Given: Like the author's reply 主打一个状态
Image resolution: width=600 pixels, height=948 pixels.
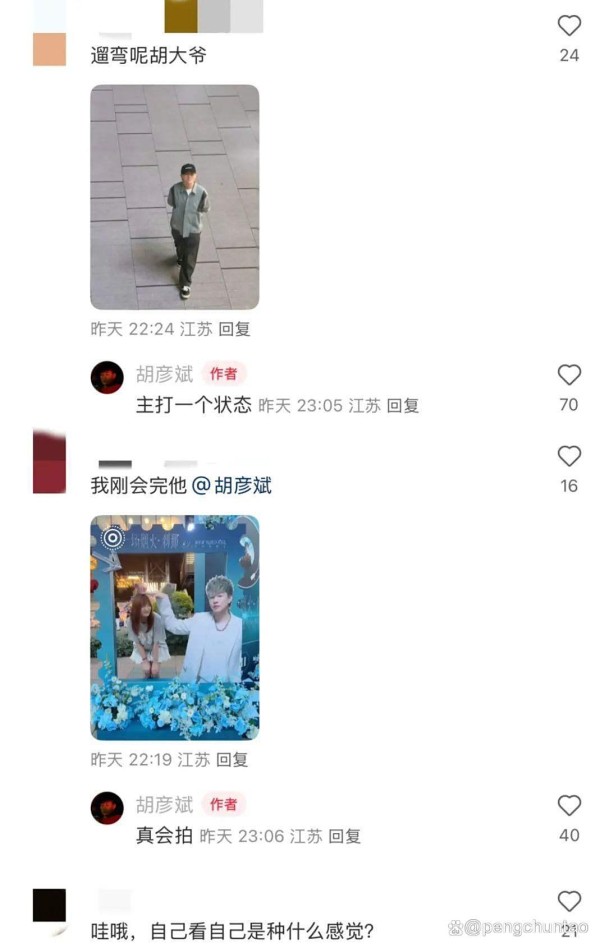Looking at the screenshot, I should click(x=569, y=376).
